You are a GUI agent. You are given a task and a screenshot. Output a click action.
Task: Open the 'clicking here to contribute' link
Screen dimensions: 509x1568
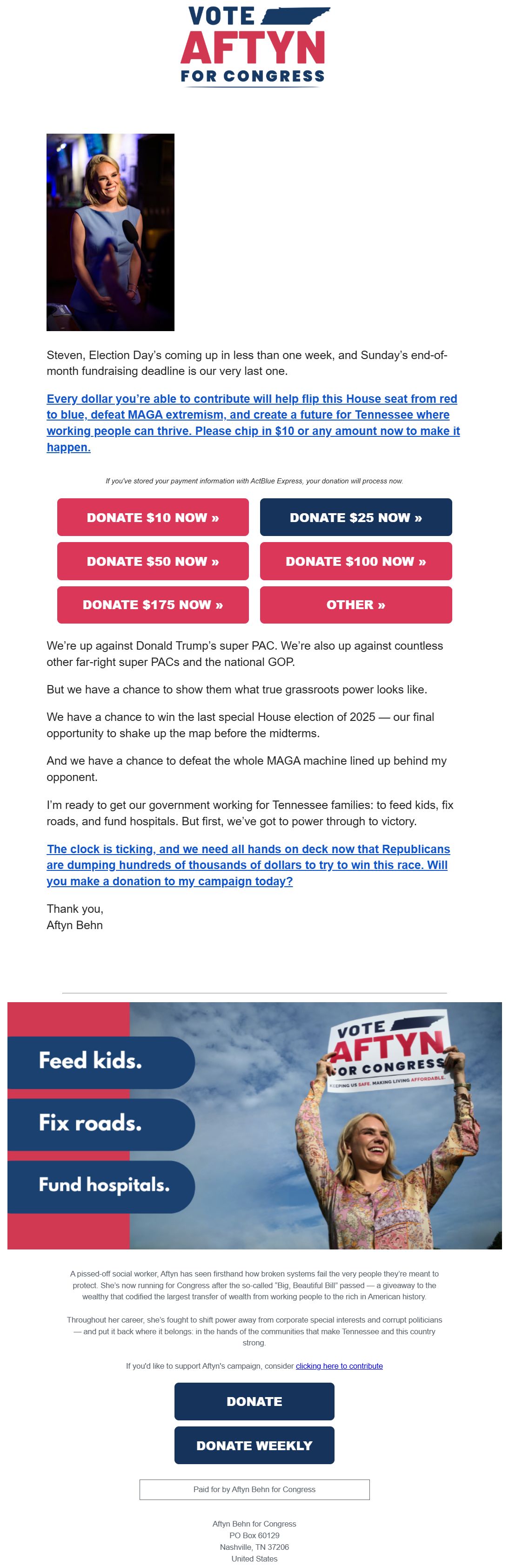pos(339,1366)
